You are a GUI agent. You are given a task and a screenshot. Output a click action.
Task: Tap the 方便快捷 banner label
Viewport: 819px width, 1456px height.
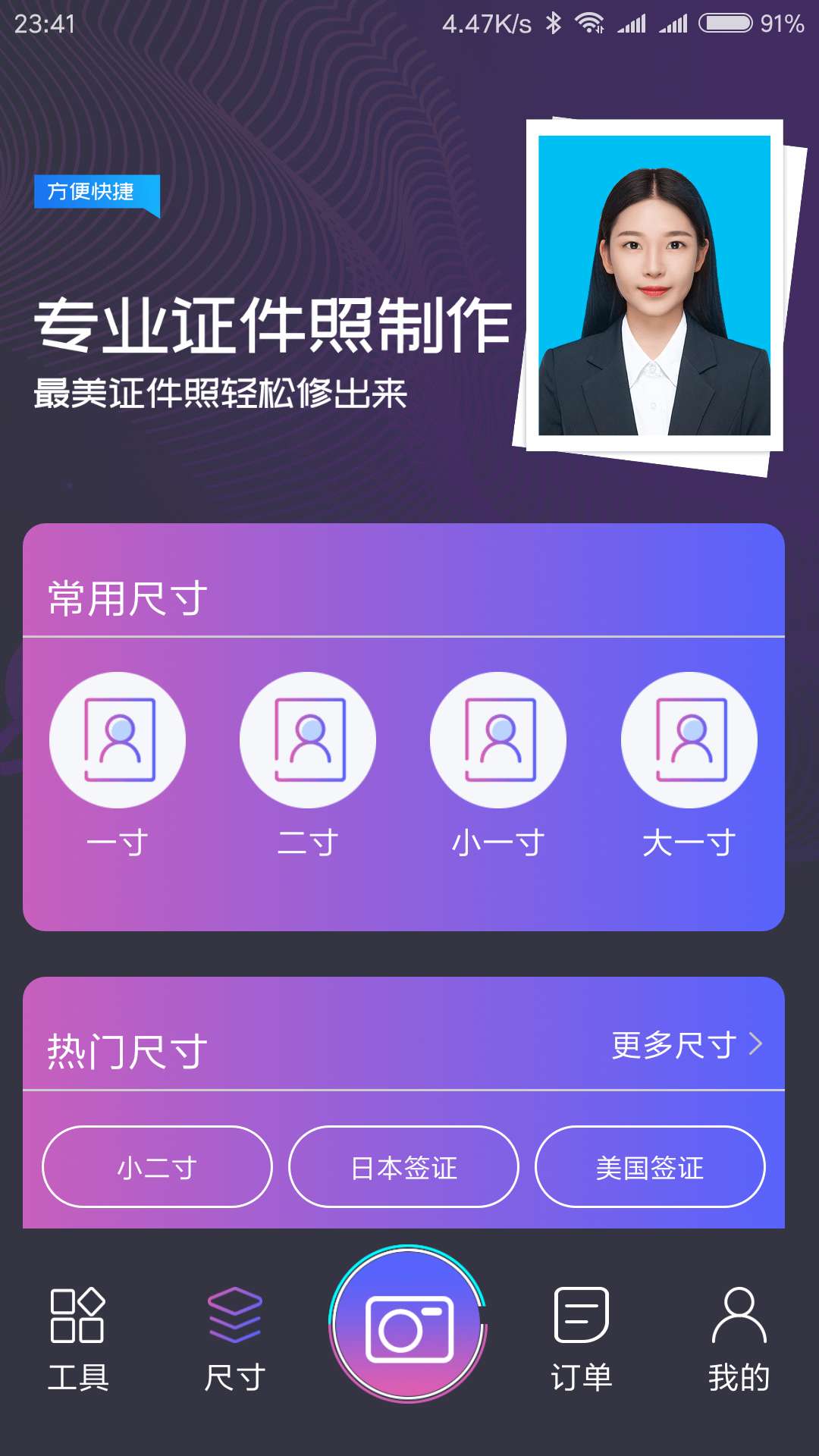coord(96,193)
